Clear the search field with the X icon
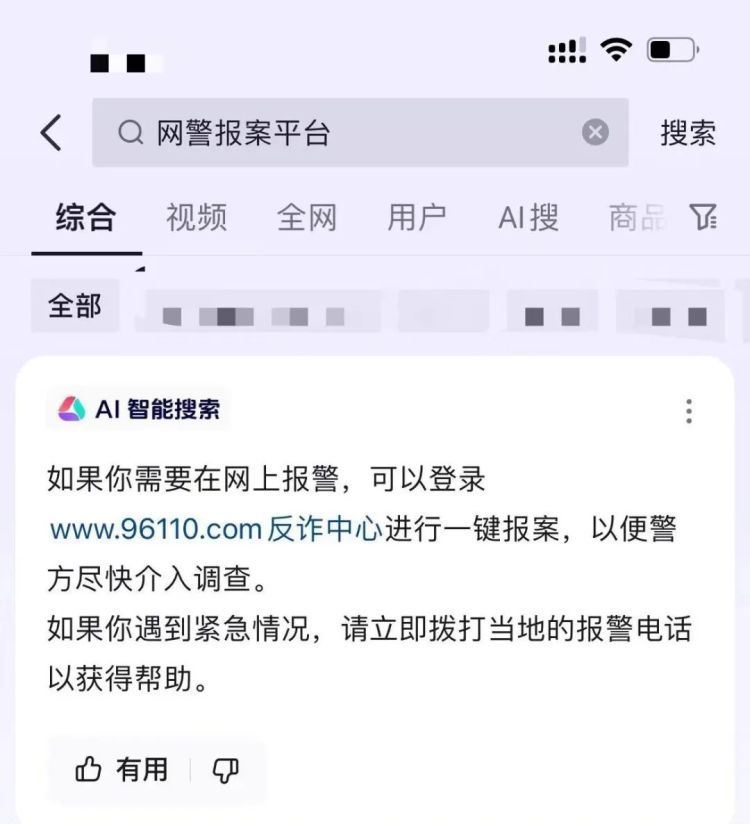 click(595, 133)
